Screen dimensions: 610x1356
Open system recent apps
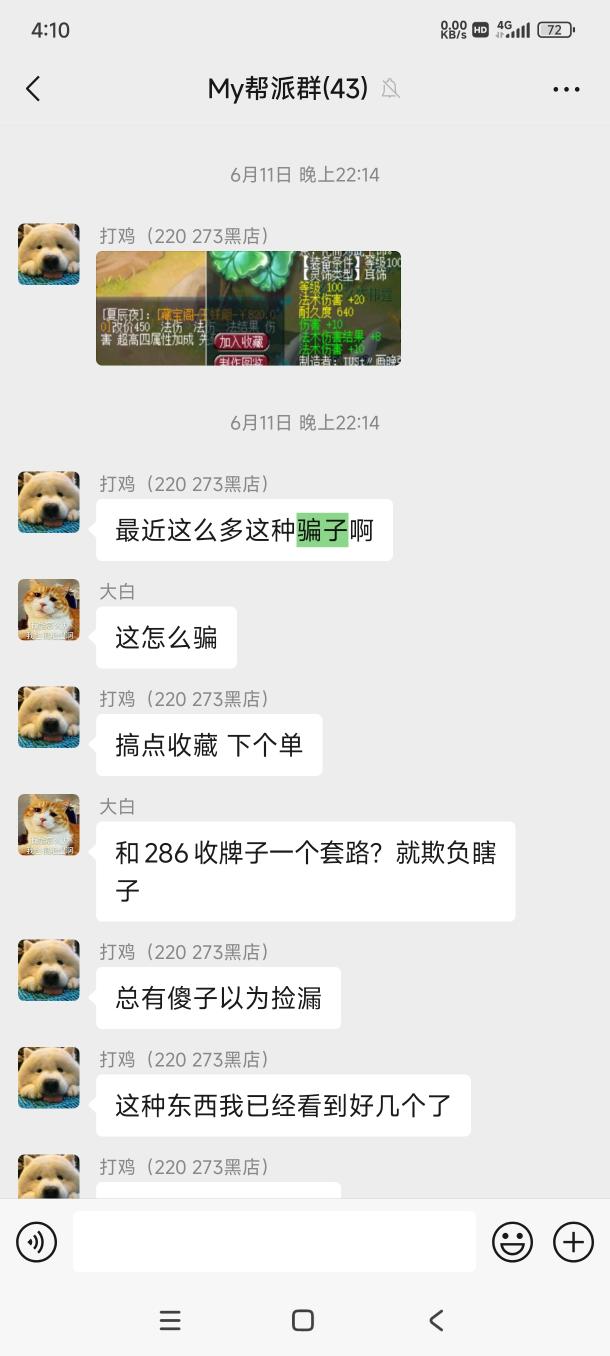coord(170,1321)
